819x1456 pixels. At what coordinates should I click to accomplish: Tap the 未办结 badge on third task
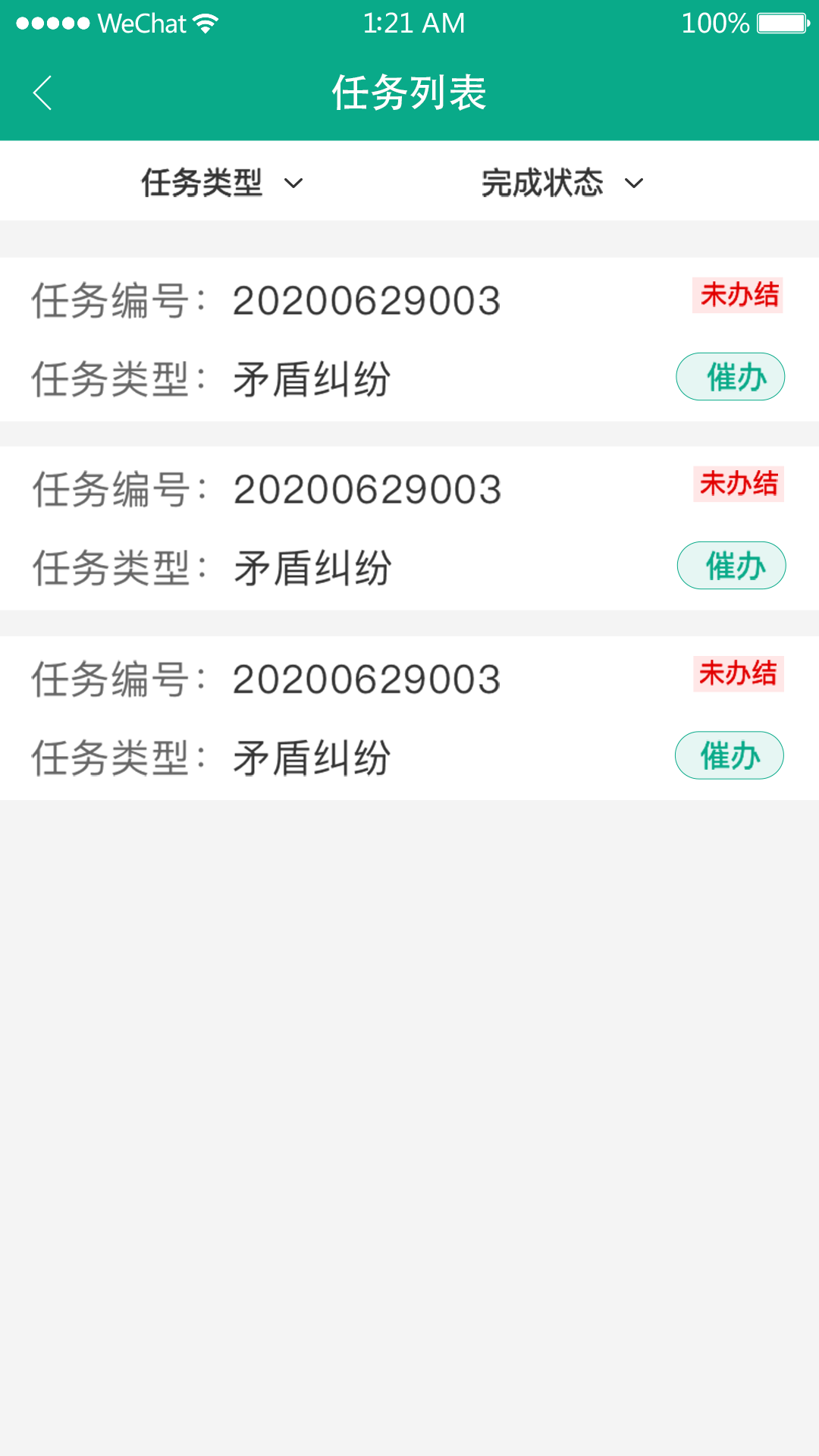pos(739,672)
